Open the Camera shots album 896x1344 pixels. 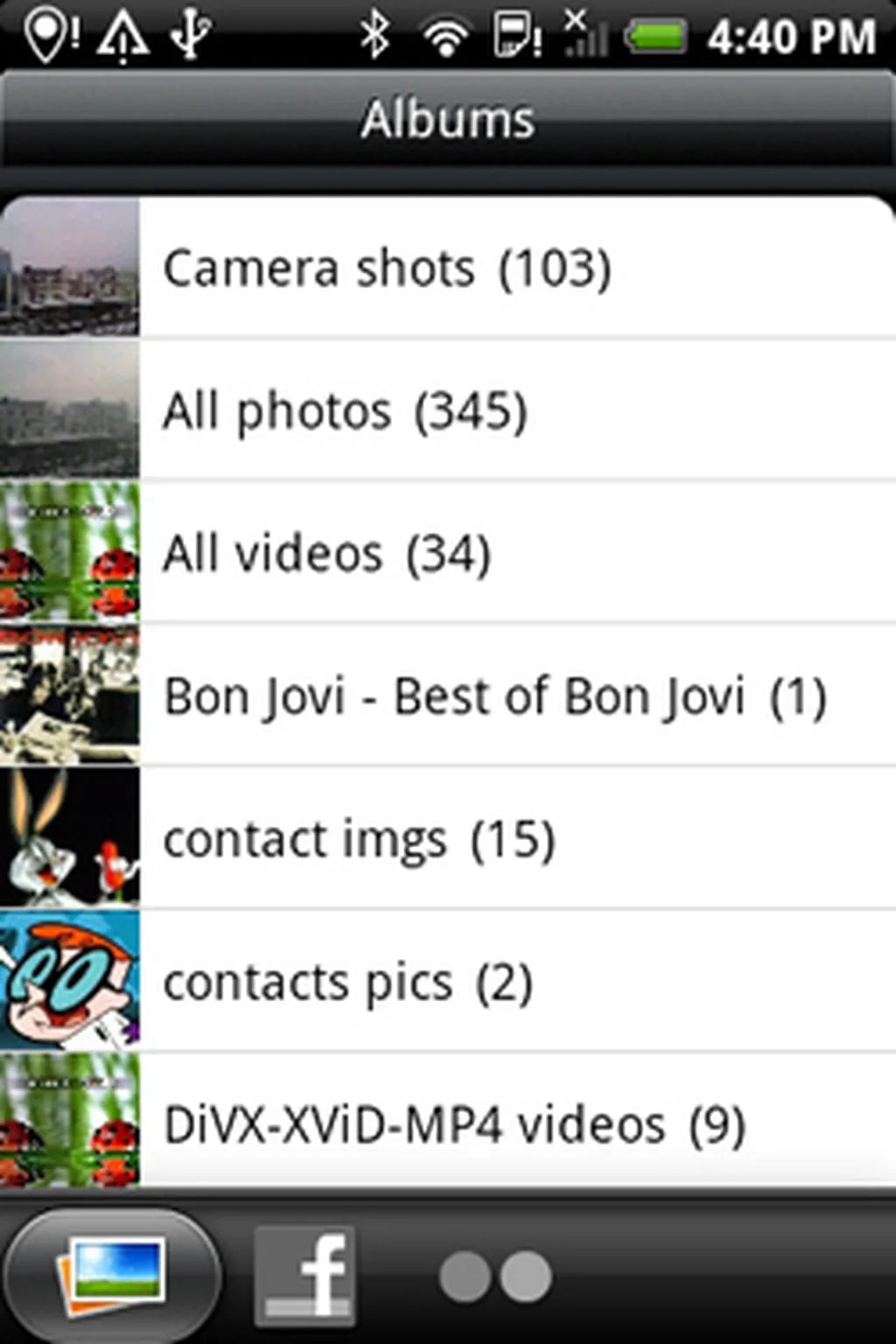[446, 268]
